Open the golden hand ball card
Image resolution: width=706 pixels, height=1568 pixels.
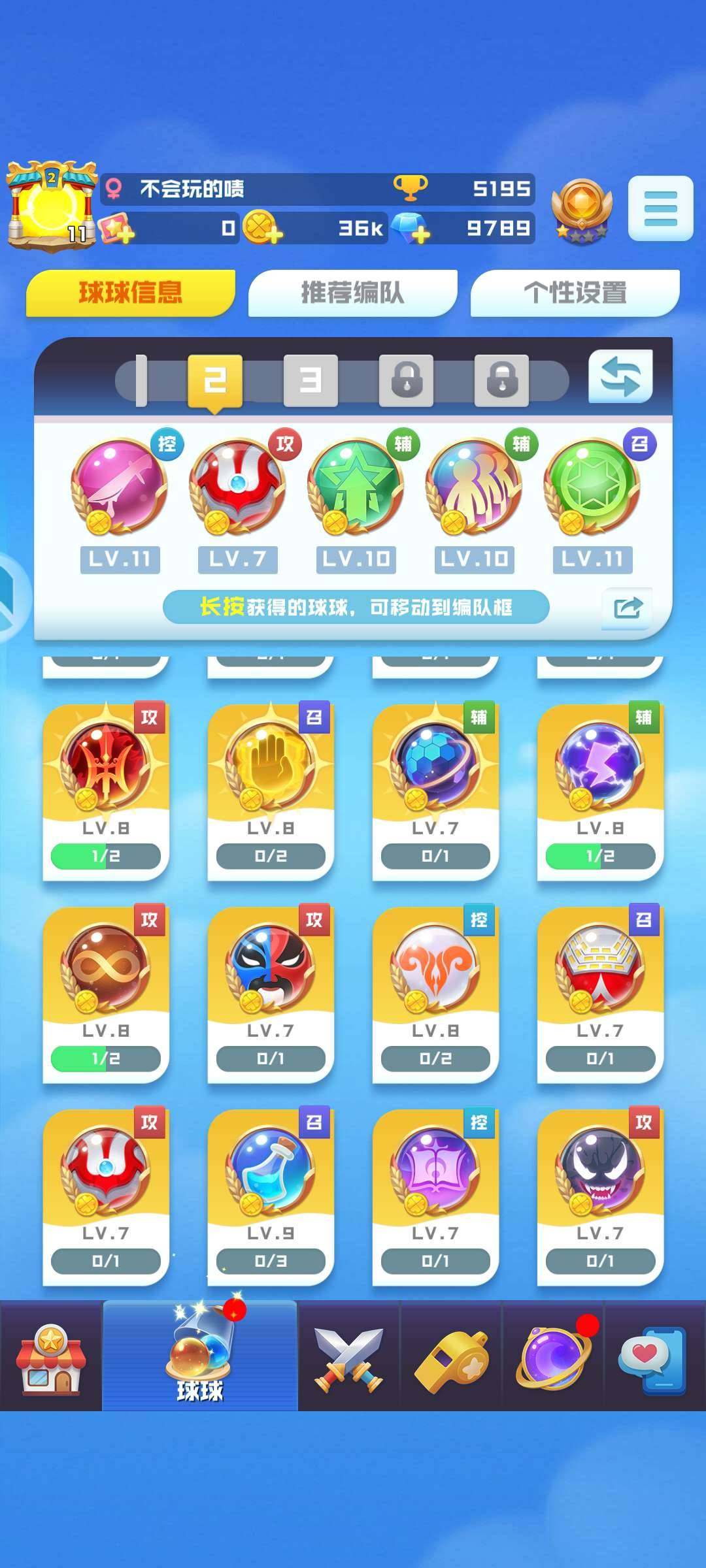pos(271,791)
